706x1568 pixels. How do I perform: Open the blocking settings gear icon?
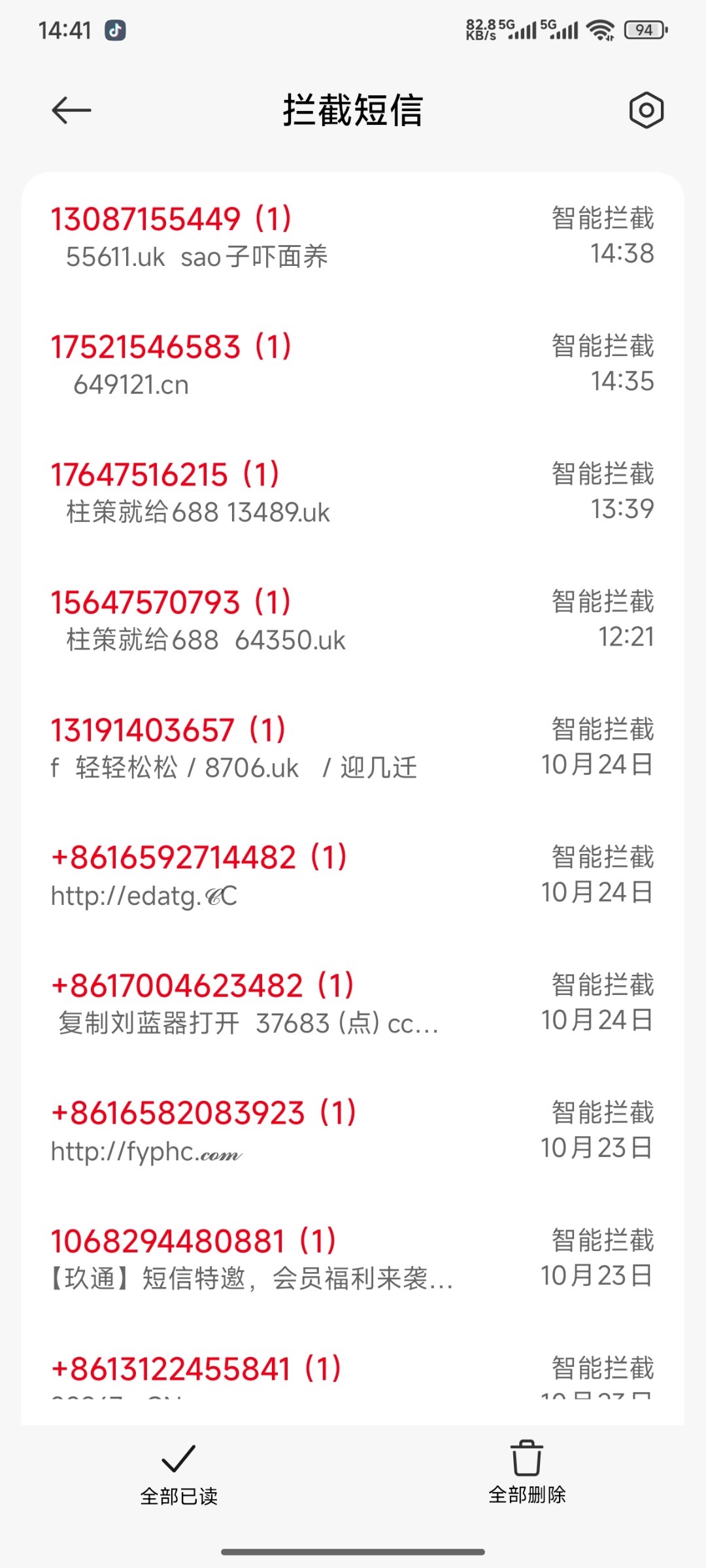[x=646, y=111]
